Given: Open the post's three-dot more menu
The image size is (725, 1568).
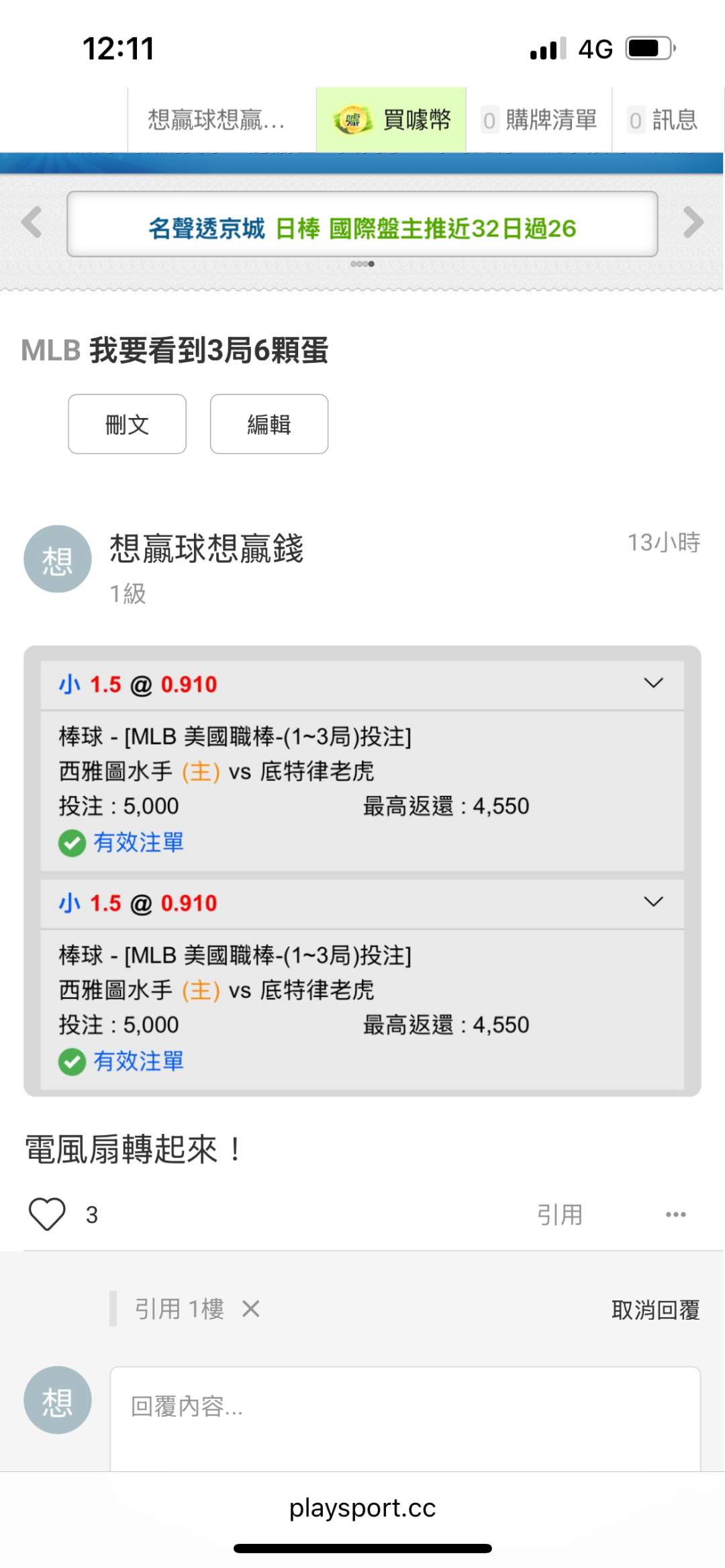Looking at the screenshot, I should (675, 1214).
